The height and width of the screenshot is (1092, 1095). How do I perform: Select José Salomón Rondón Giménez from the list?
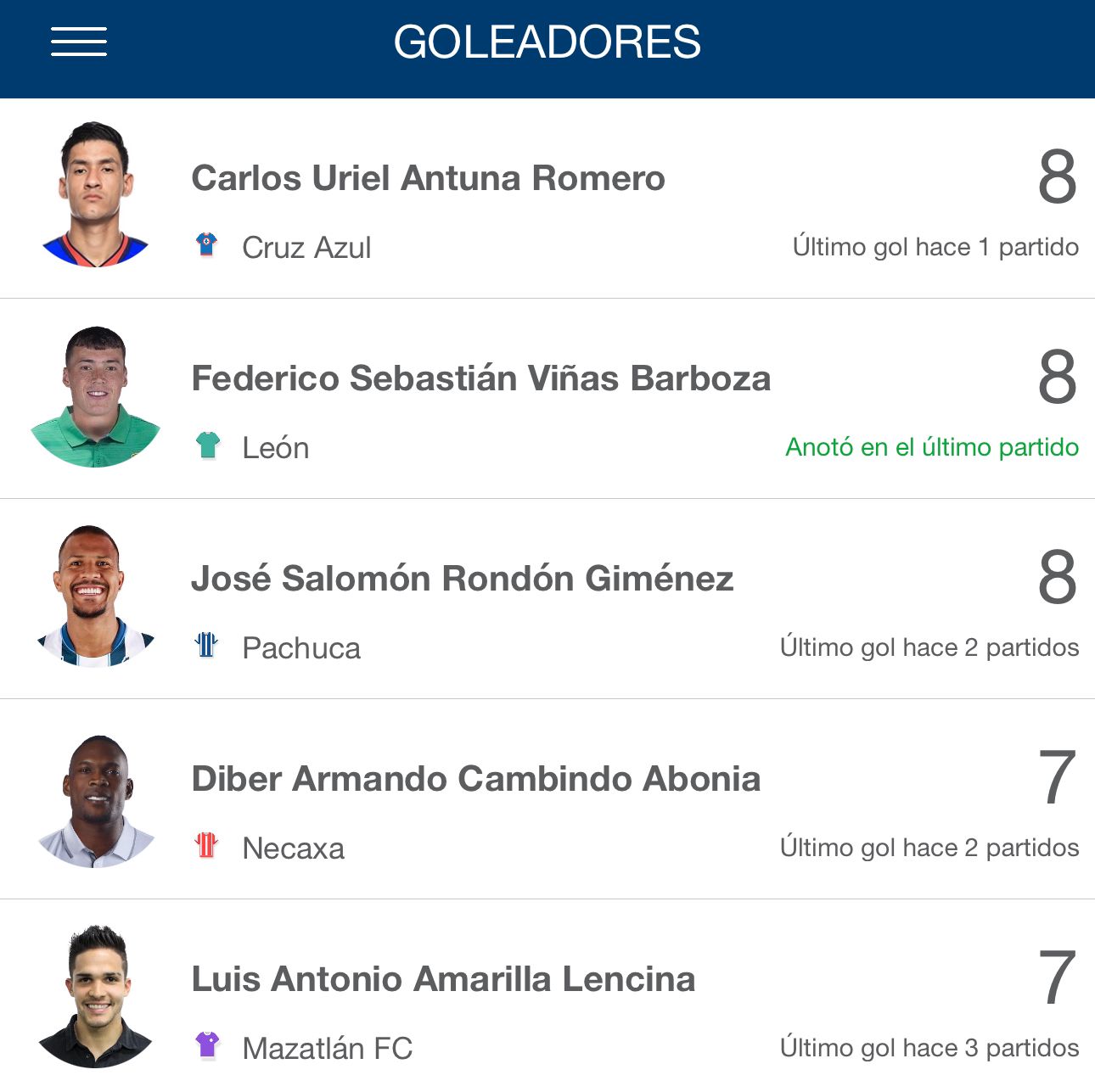coord(462,580)
